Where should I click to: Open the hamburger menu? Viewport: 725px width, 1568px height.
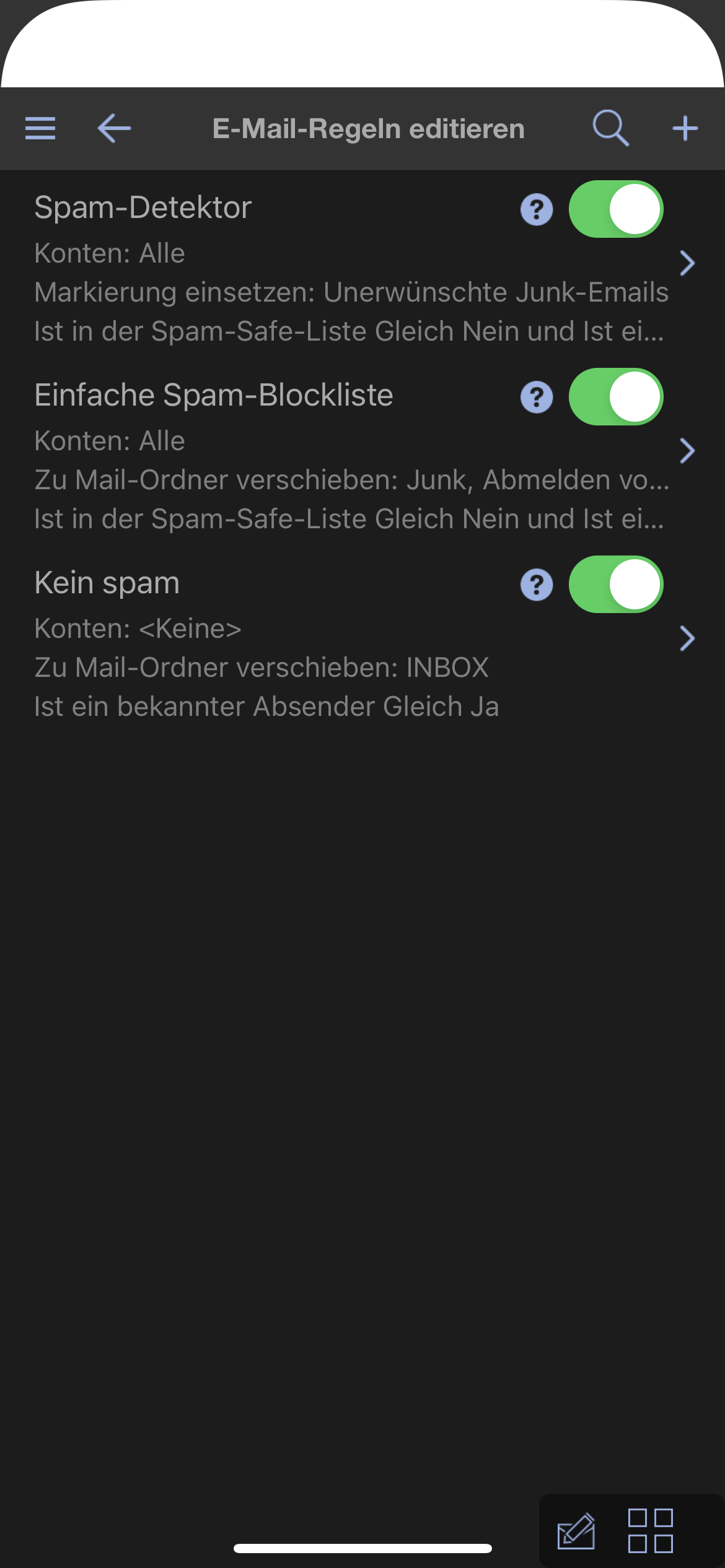tap(40, 128)
